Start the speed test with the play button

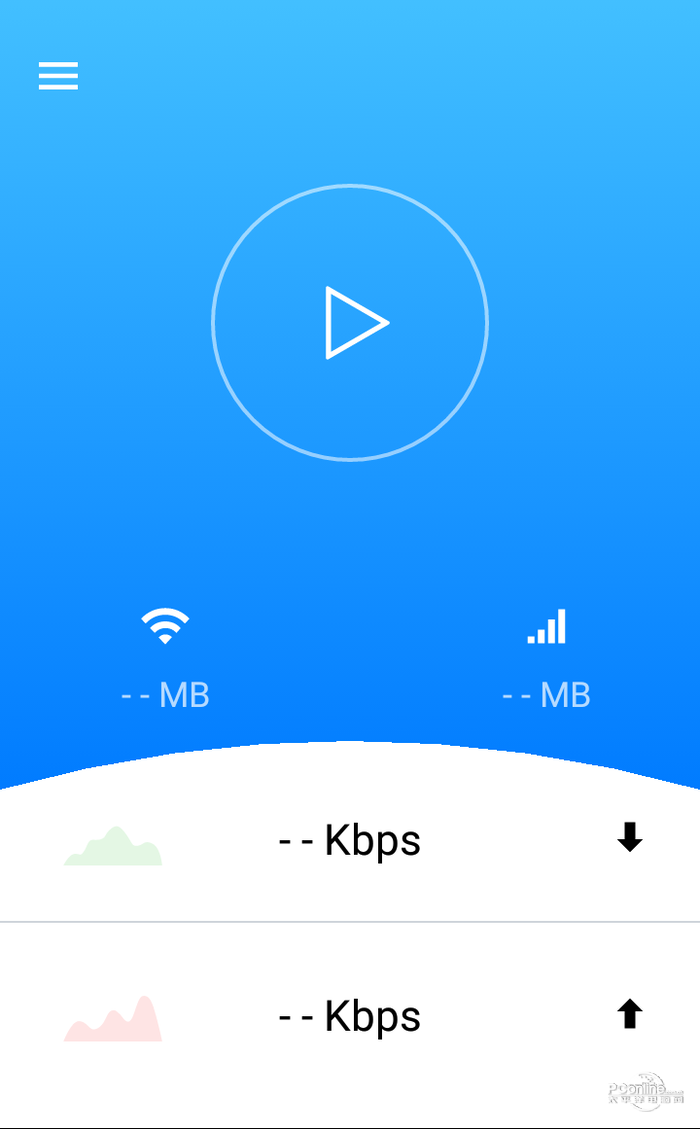350,322
